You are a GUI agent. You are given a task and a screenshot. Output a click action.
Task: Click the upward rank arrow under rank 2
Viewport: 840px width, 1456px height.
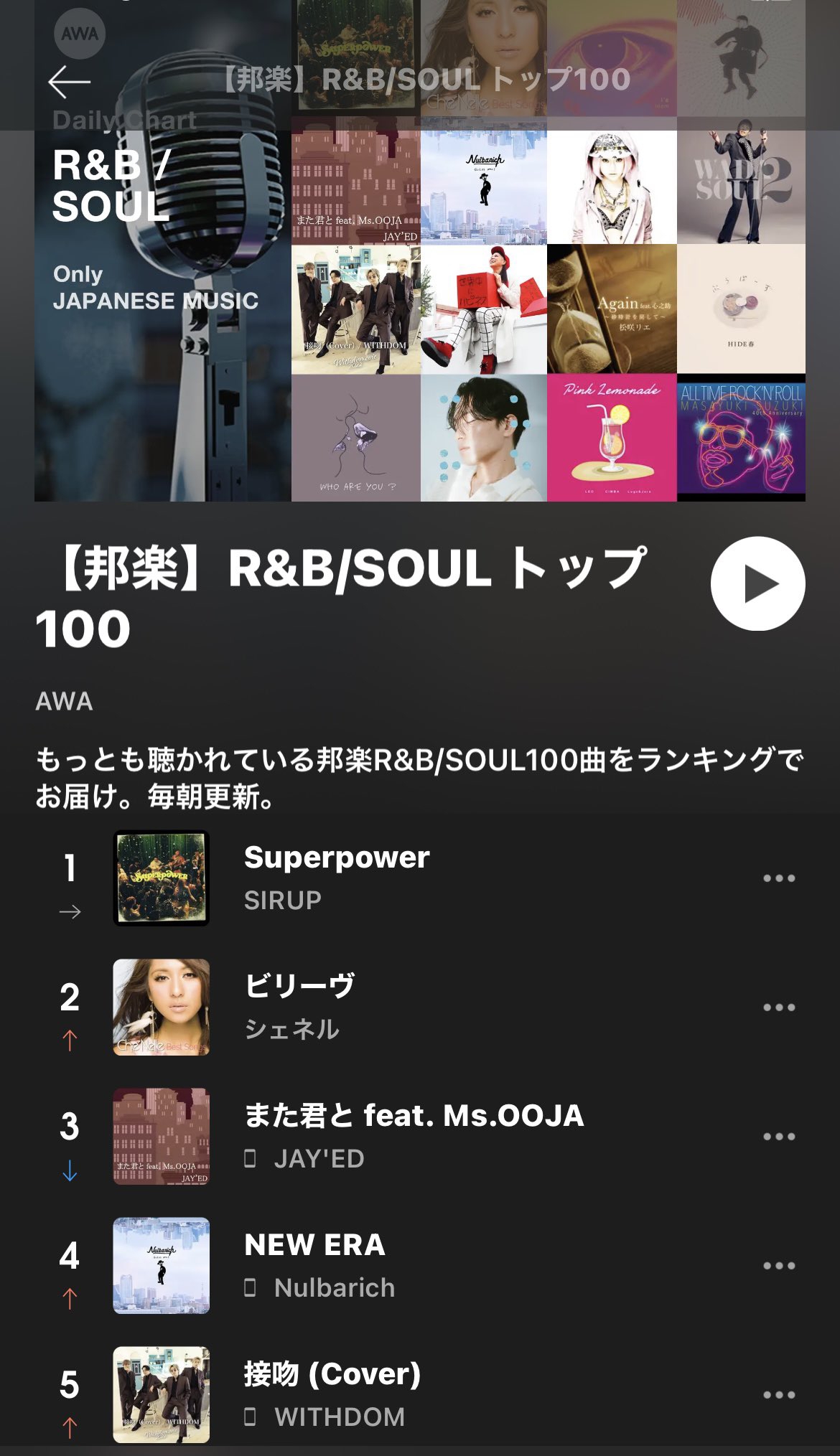point(70,1040)
